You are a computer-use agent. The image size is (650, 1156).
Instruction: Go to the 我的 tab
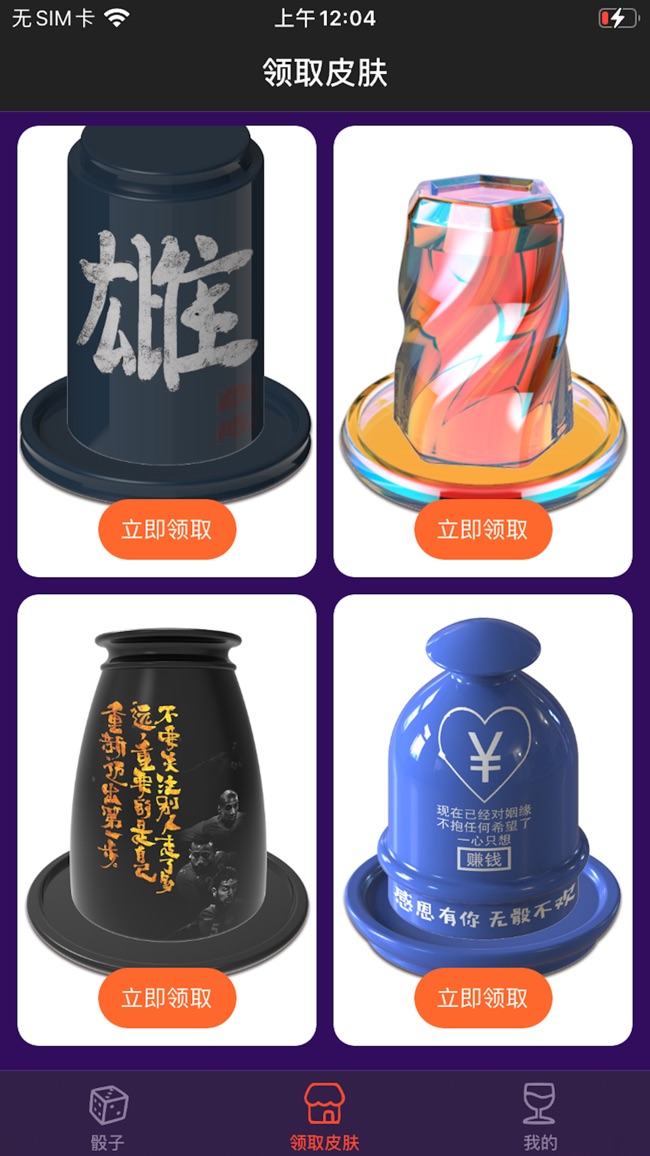tap(540, 1116)
